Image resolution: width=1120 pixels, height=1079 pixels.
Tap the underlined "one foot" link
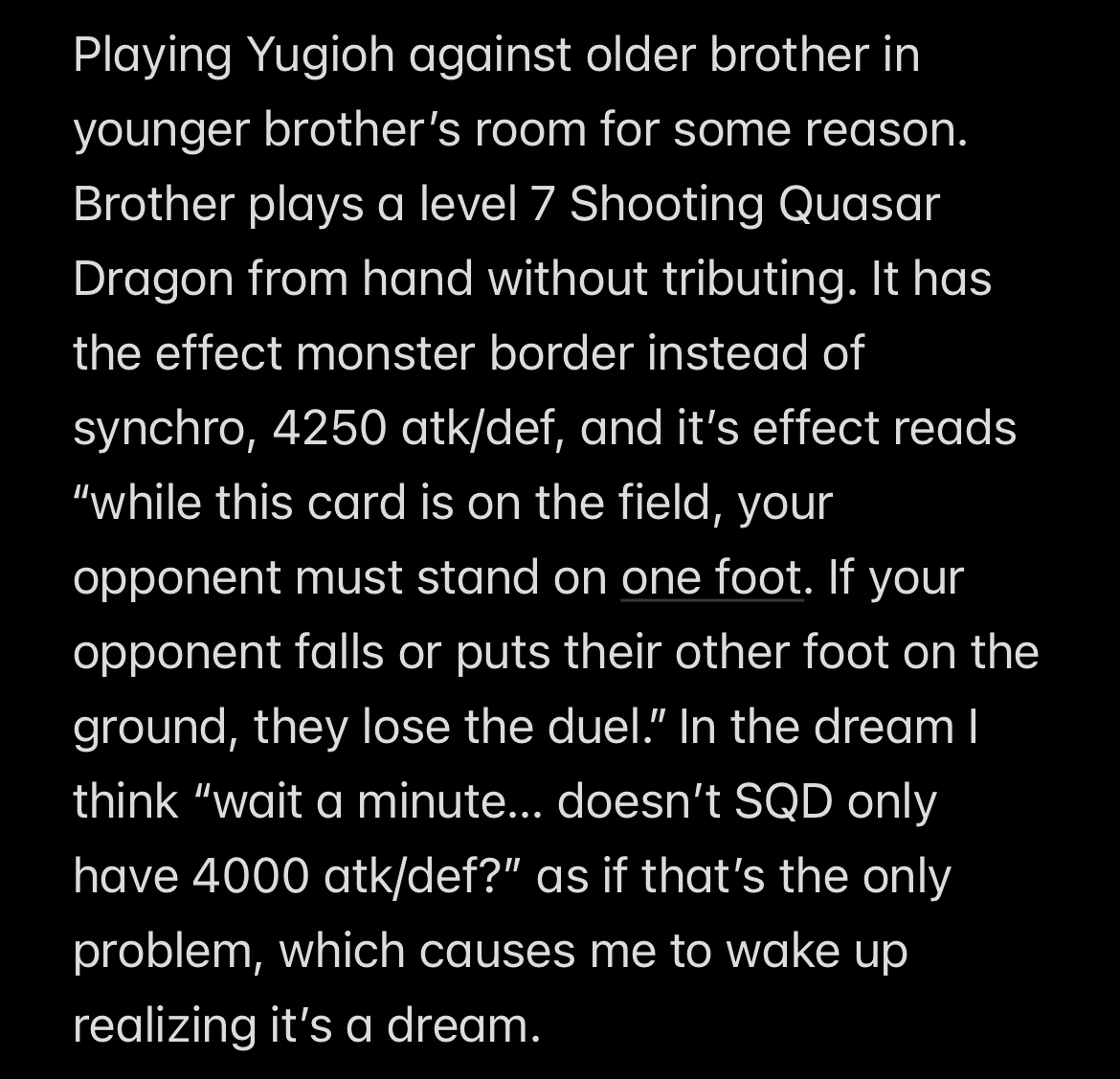click(711, 577)
